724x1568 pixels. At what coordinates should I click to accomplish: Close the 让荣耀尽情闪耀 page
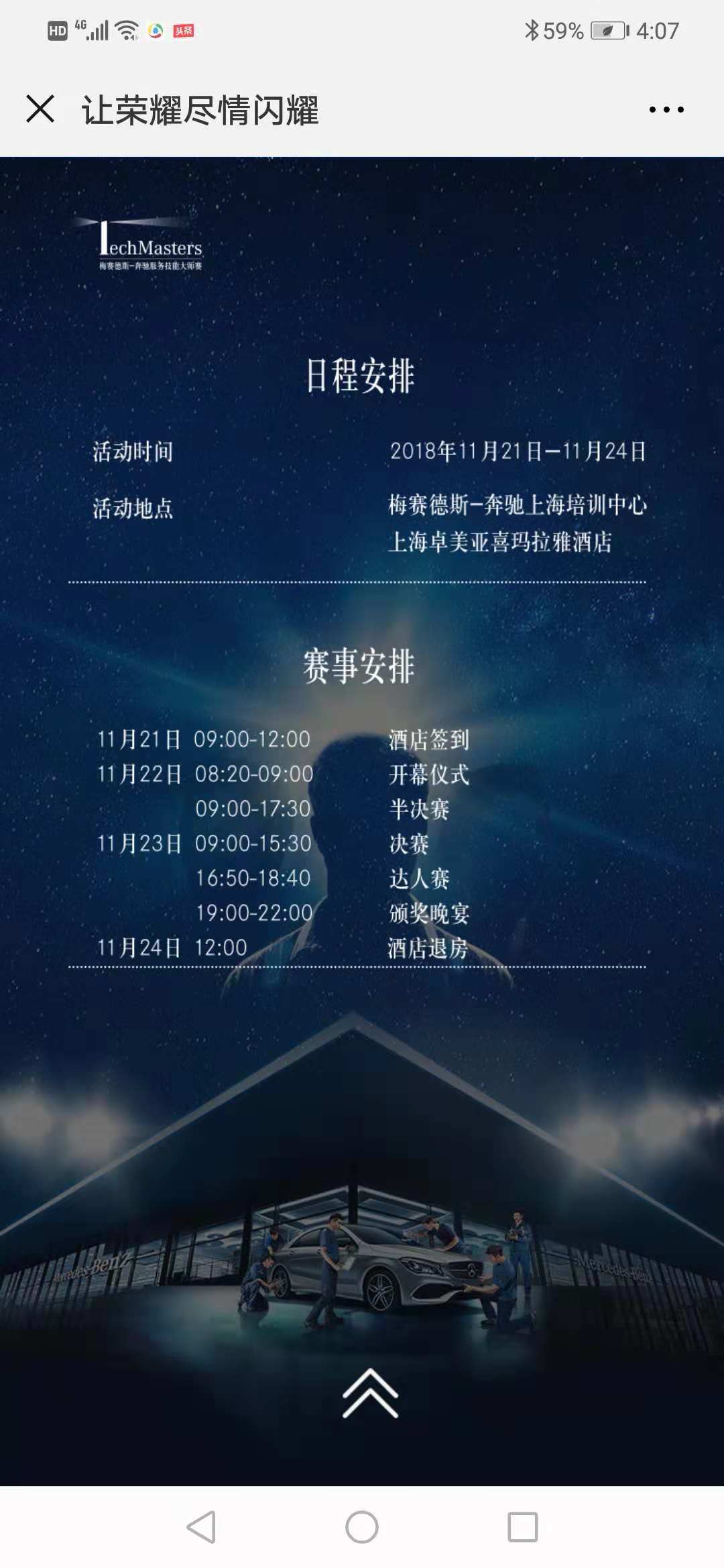point(40,109)
